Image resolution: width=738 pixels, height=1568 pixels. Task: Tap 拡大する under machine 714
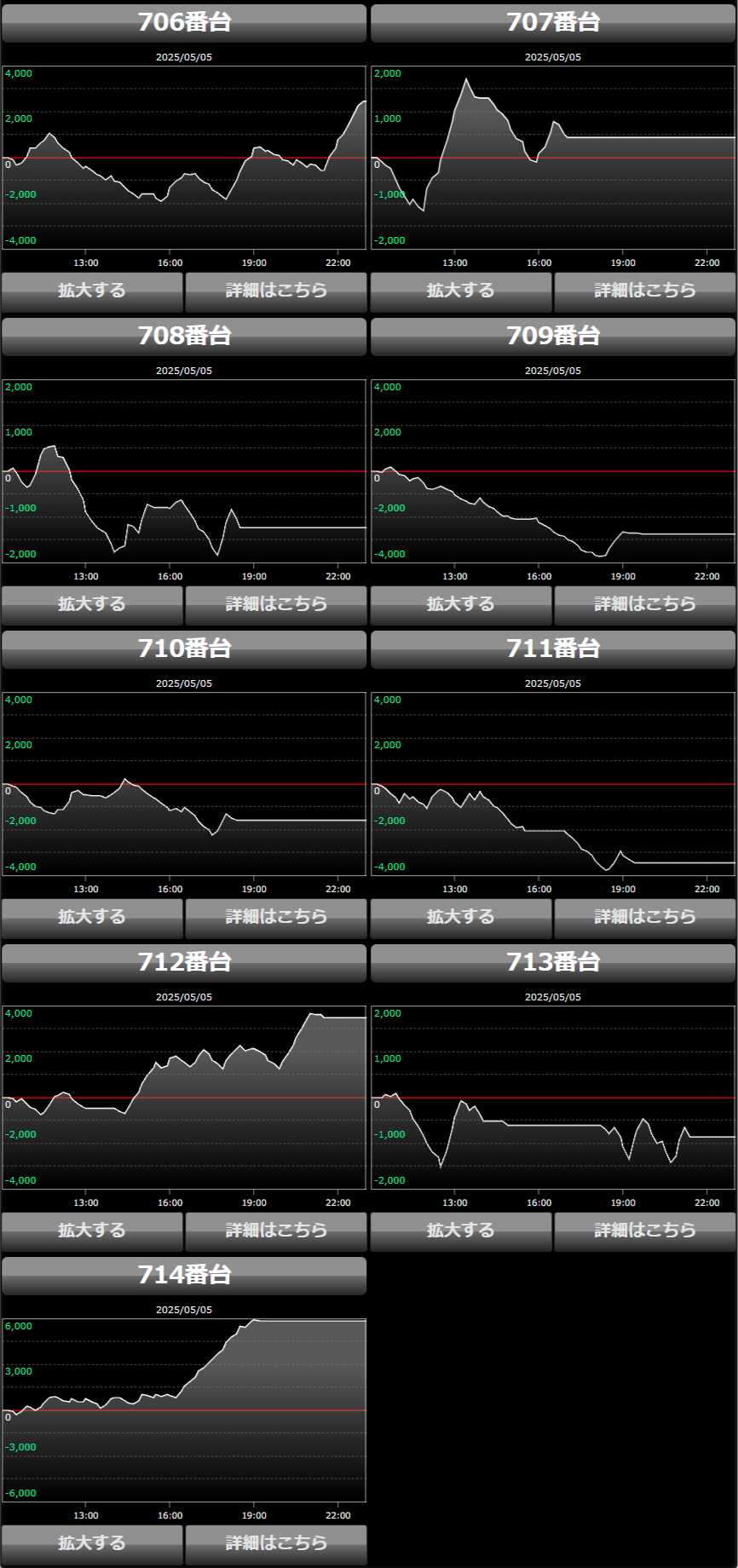click(92, 1544)
